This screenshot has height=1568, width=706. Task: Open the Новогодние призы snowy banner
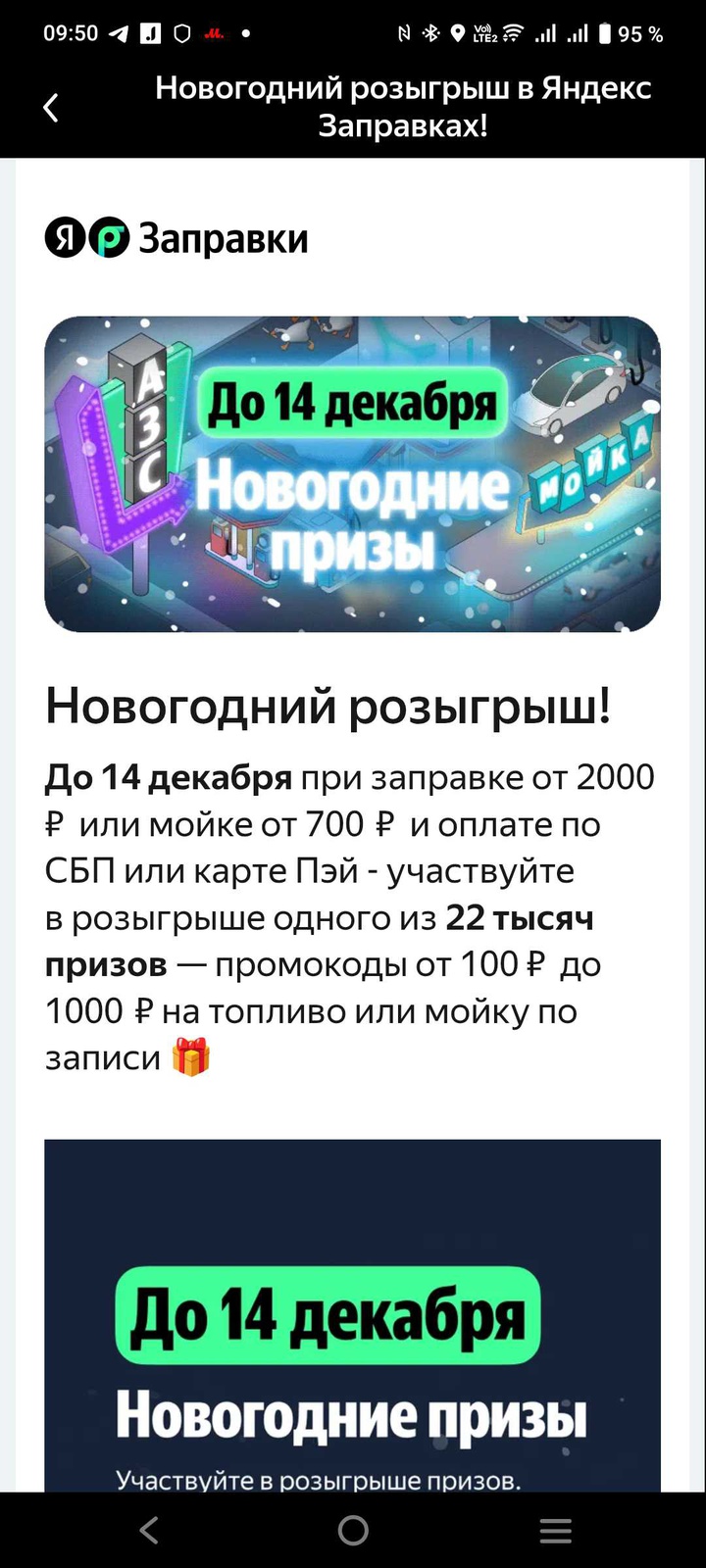coord(352,473)
